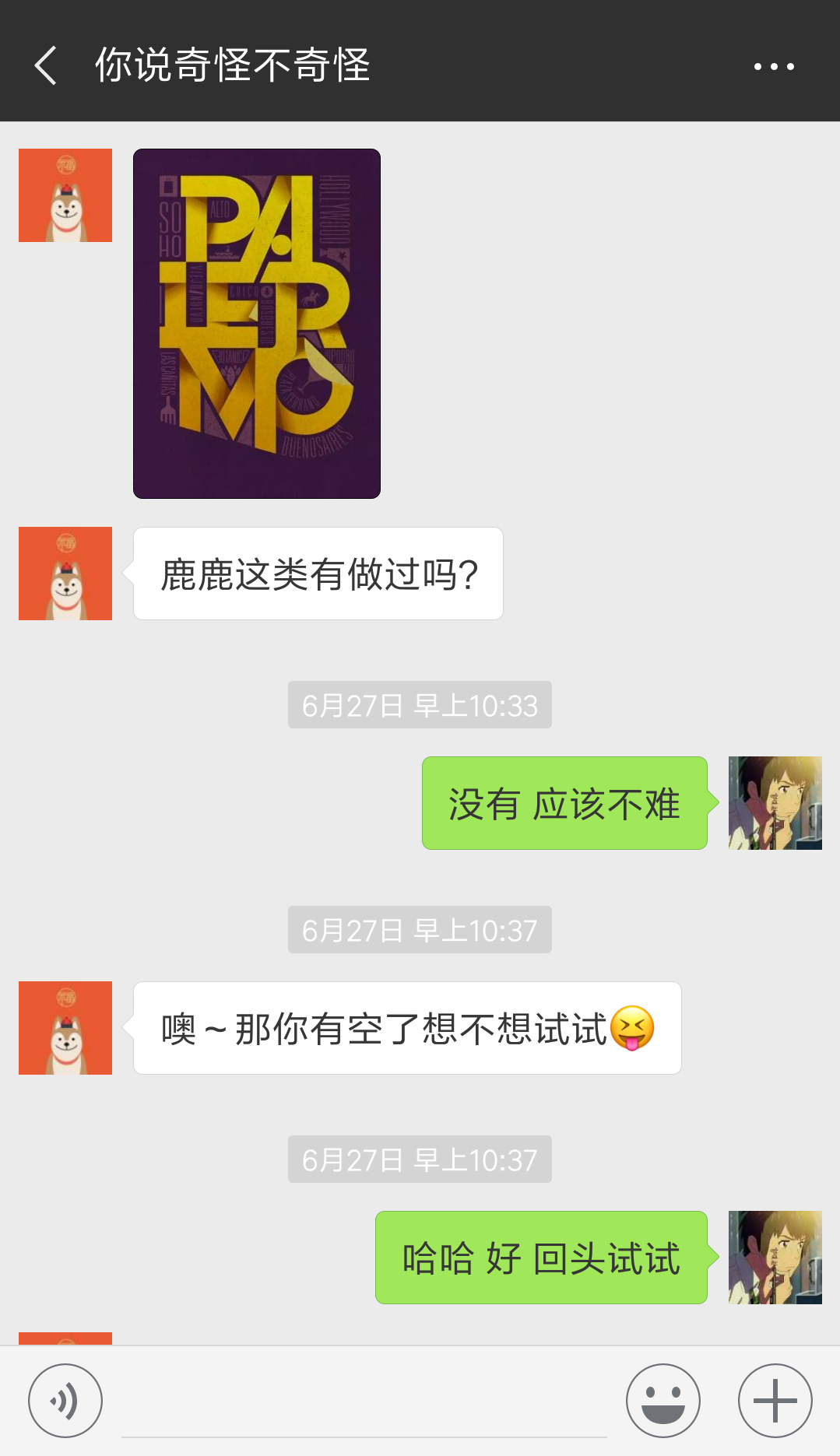
Task: Open the plus attachments panel
Action: point(775,1401)
